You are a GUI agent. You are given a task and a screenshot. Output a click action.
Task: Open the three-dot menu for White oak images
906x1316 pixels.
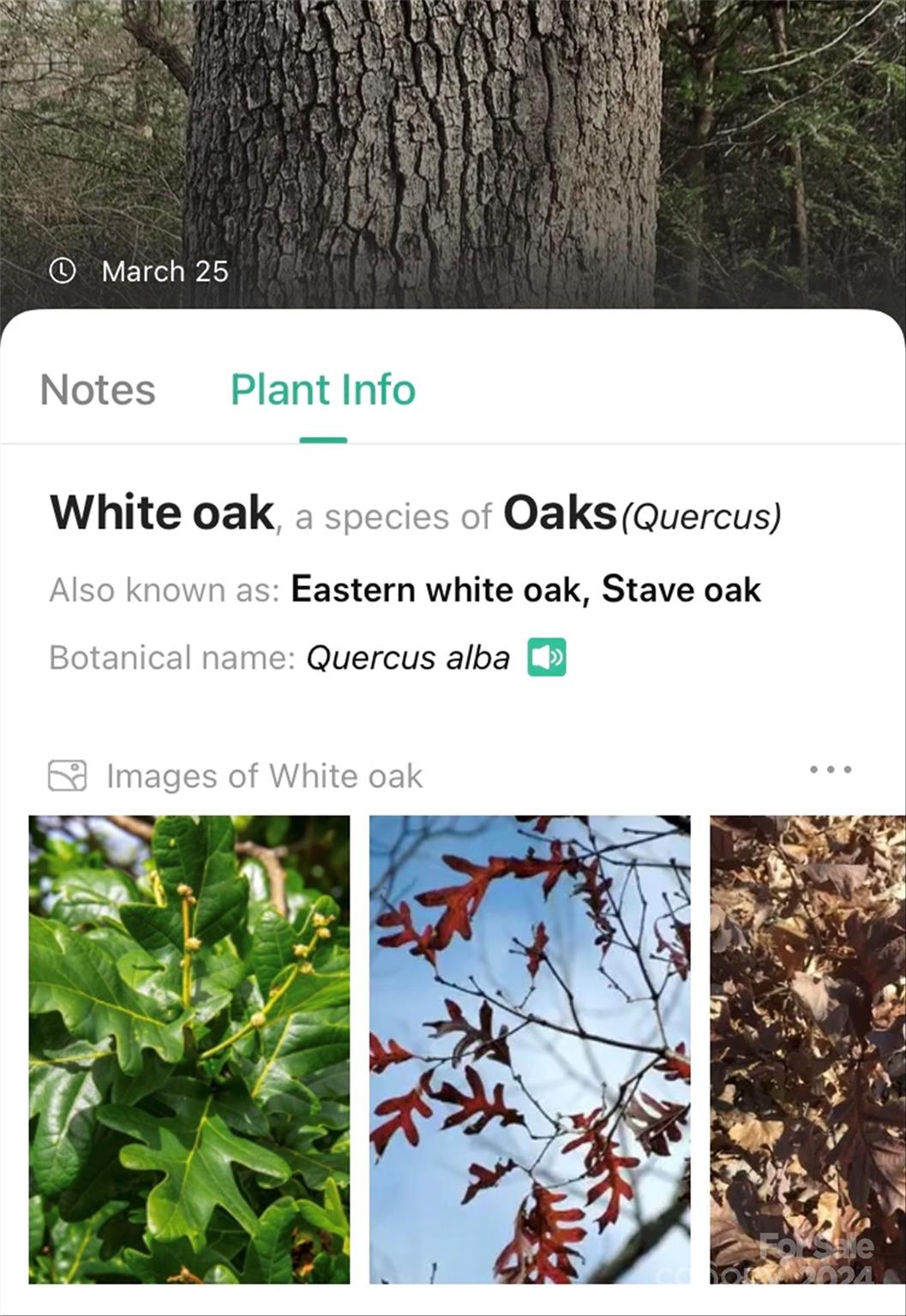coord(830,769)
